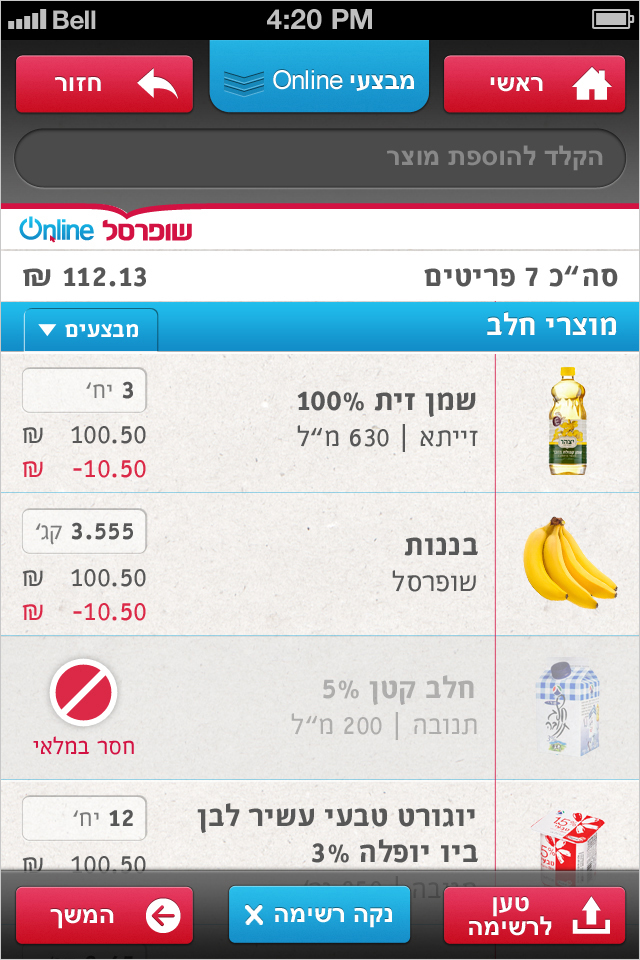Edit the yogurt quantity box

click(84, 819)
